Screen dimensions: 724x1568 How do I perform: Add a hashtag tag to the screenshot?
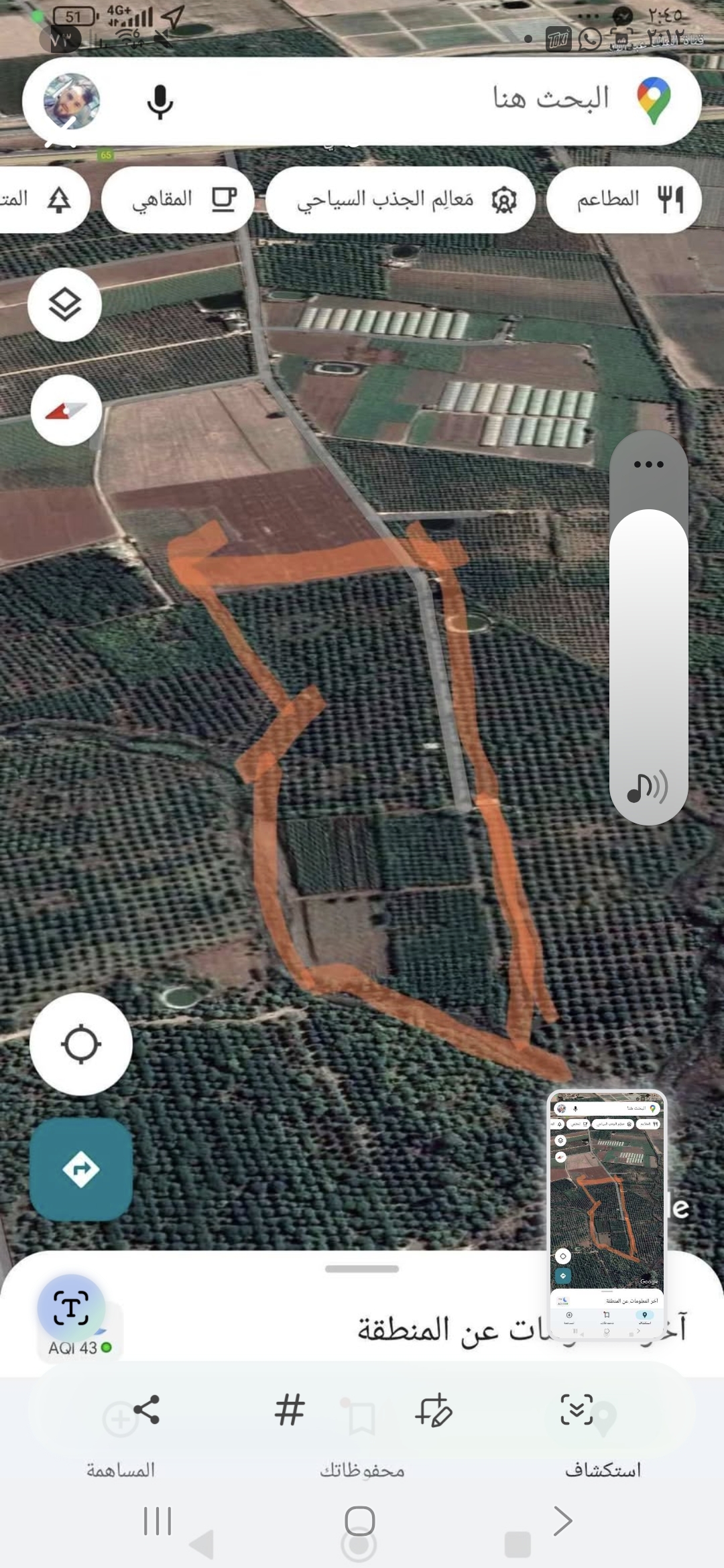tap(290, 1409)
